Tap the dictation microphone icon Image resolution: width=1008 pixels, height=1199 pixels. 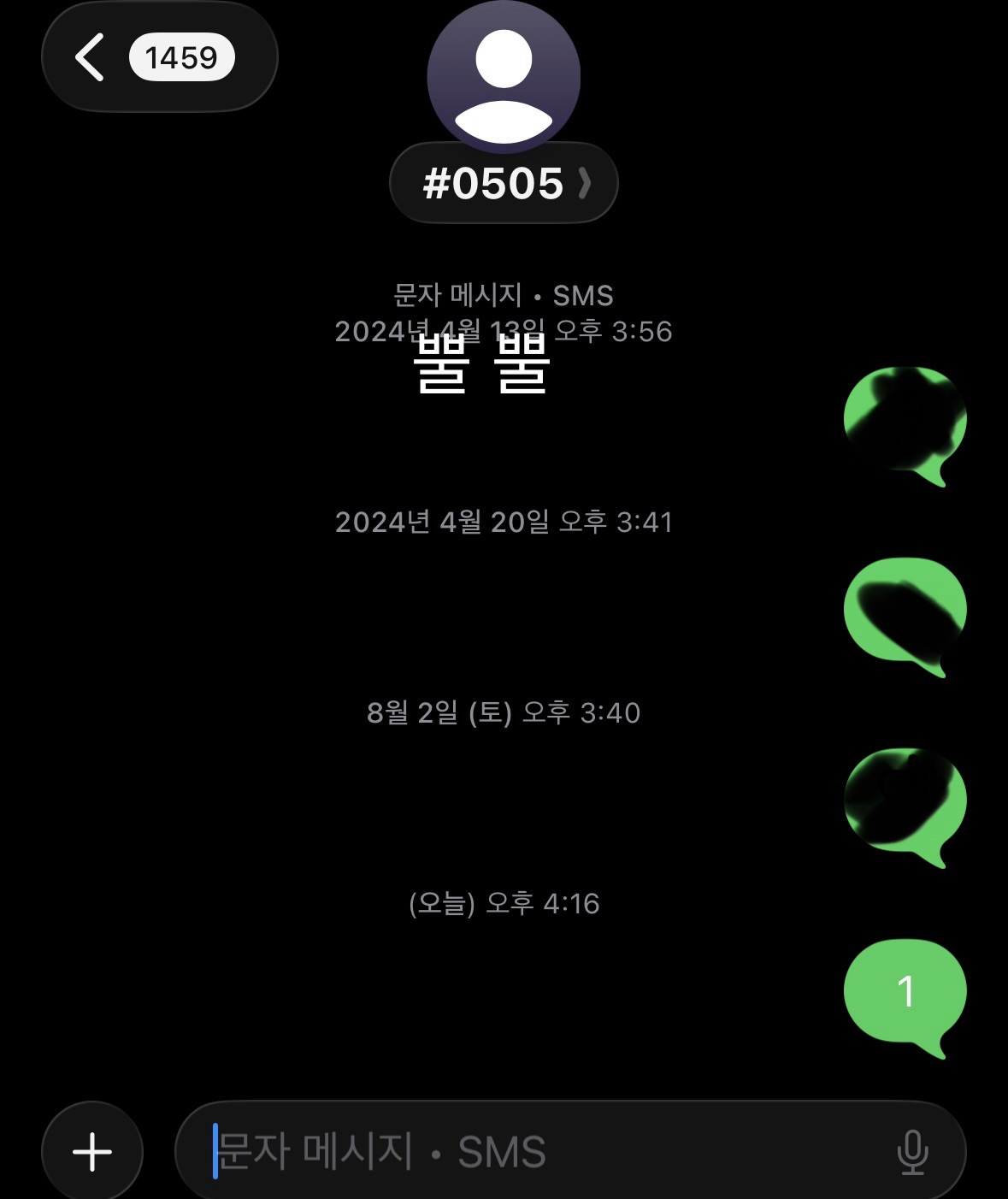[915, 1150]
